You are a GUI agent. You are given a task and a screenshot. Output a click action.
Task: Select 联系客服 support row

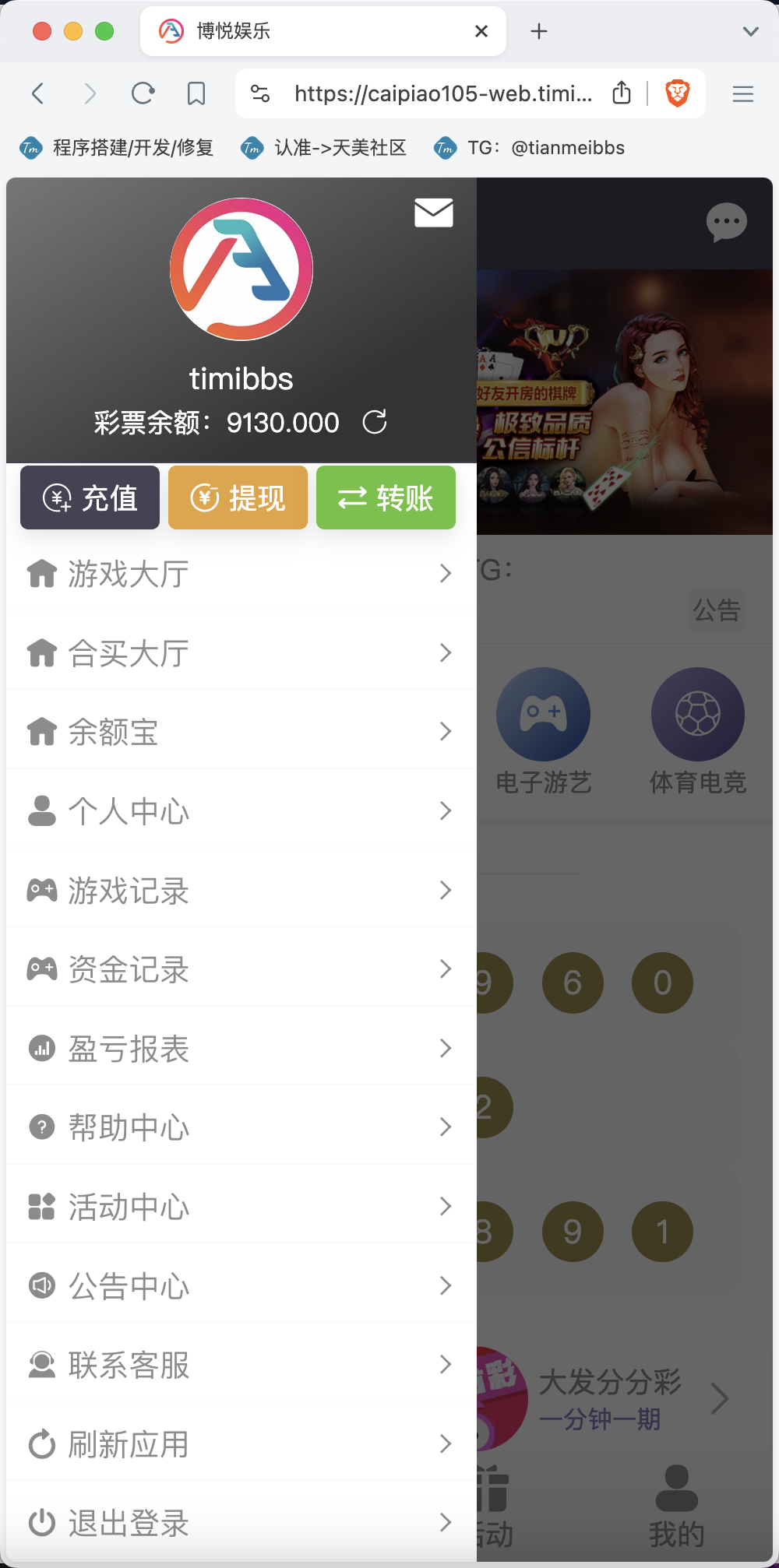tap(241, 1365)
